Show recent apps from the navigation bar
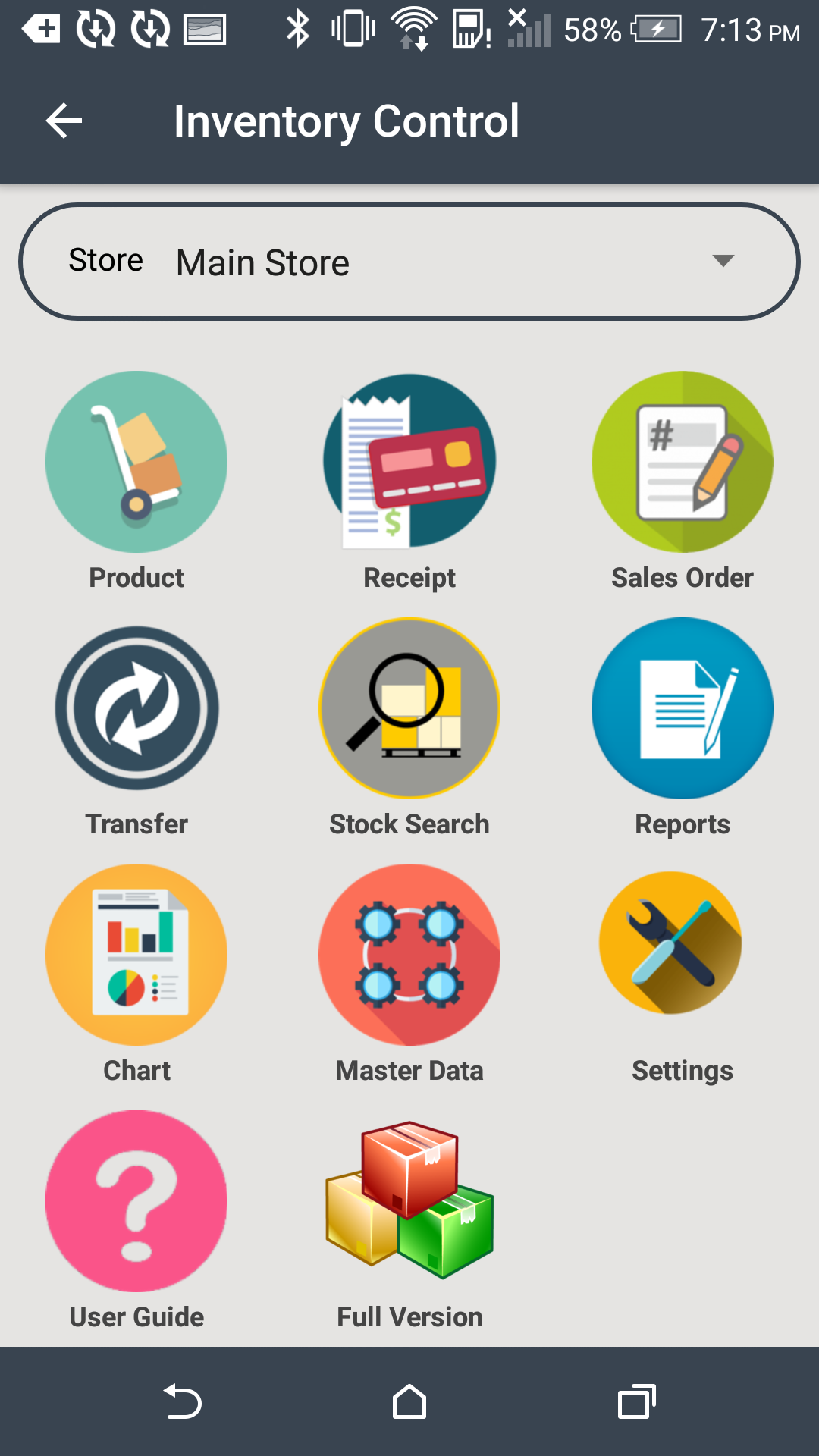Screen dimensions: 819x1456 pyautogui.click(x=637, y=1401)
